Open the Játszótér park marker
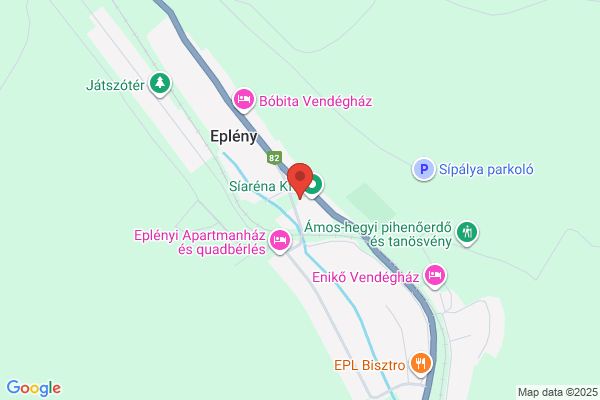 pos(160,84)
